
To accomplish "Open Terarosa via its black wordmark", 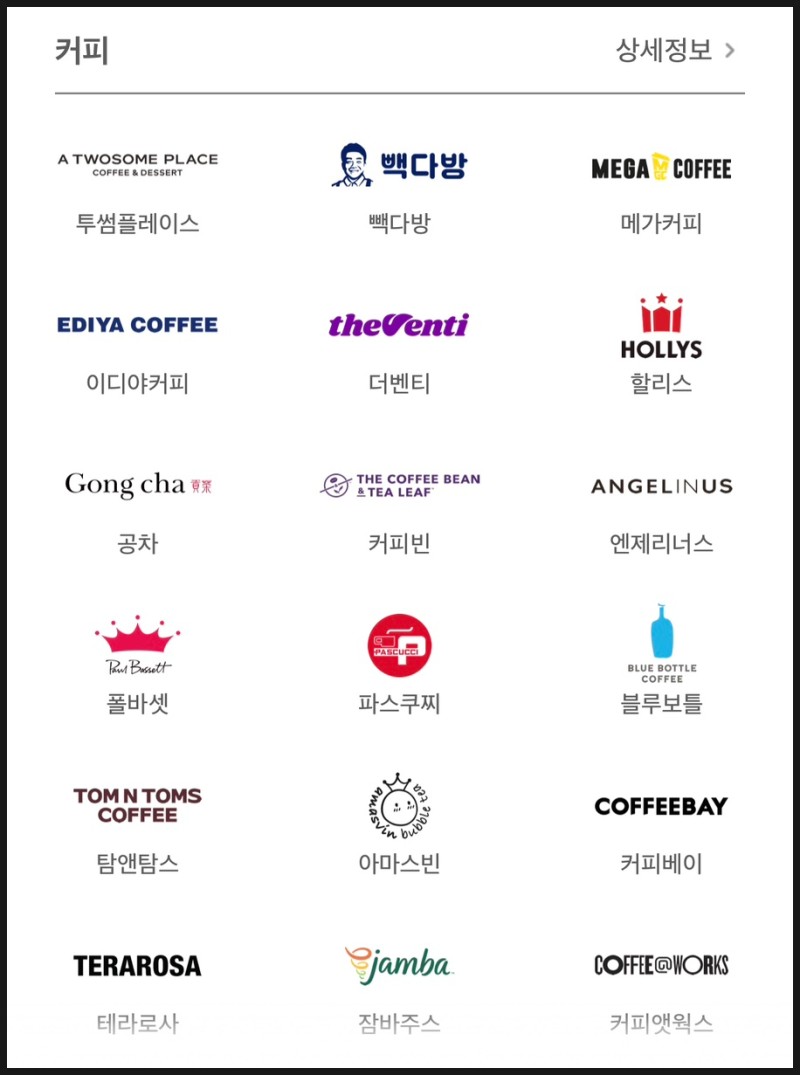I will tap(137, 965).
